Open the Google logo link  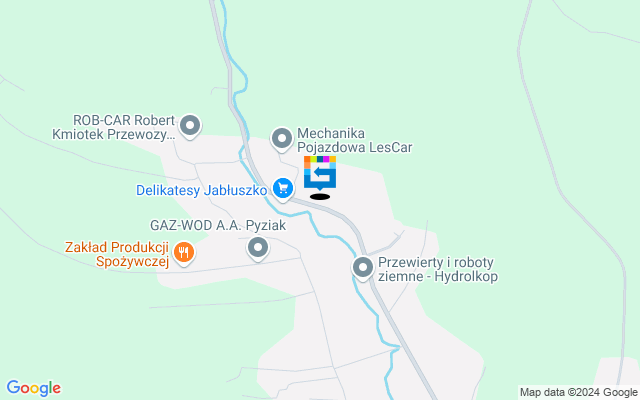tap(33, 388)
